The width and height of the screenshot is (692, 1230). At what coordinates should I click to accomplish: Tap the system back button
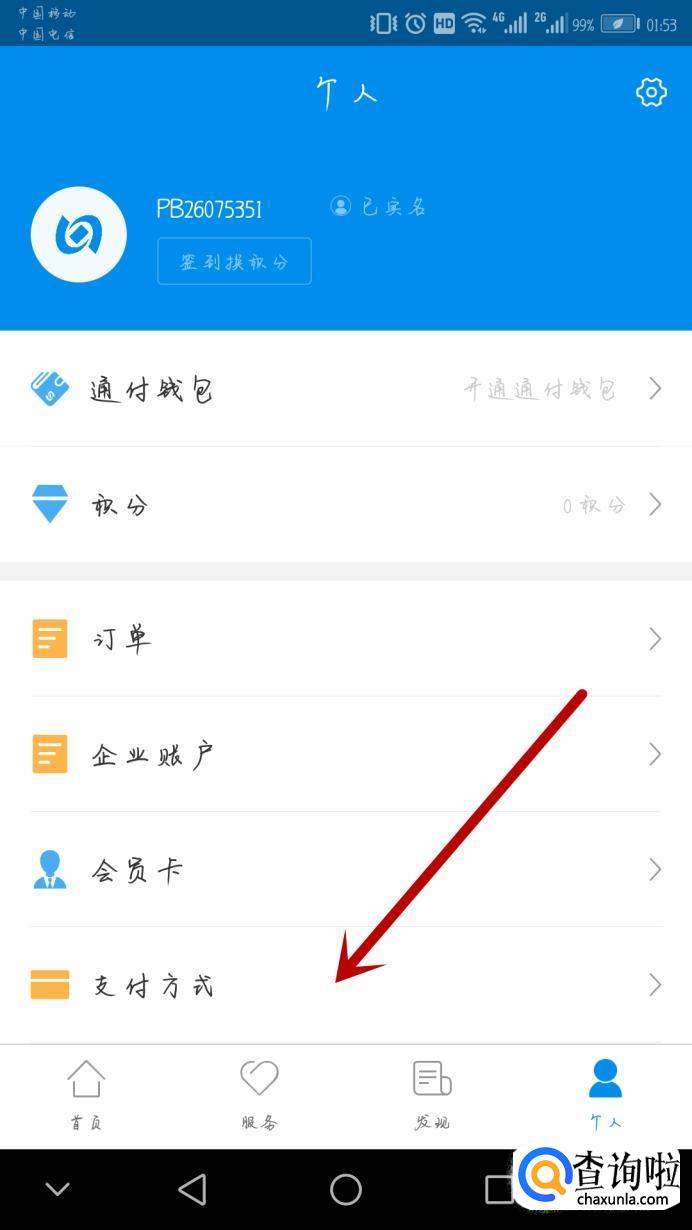tap(191, 1189)
